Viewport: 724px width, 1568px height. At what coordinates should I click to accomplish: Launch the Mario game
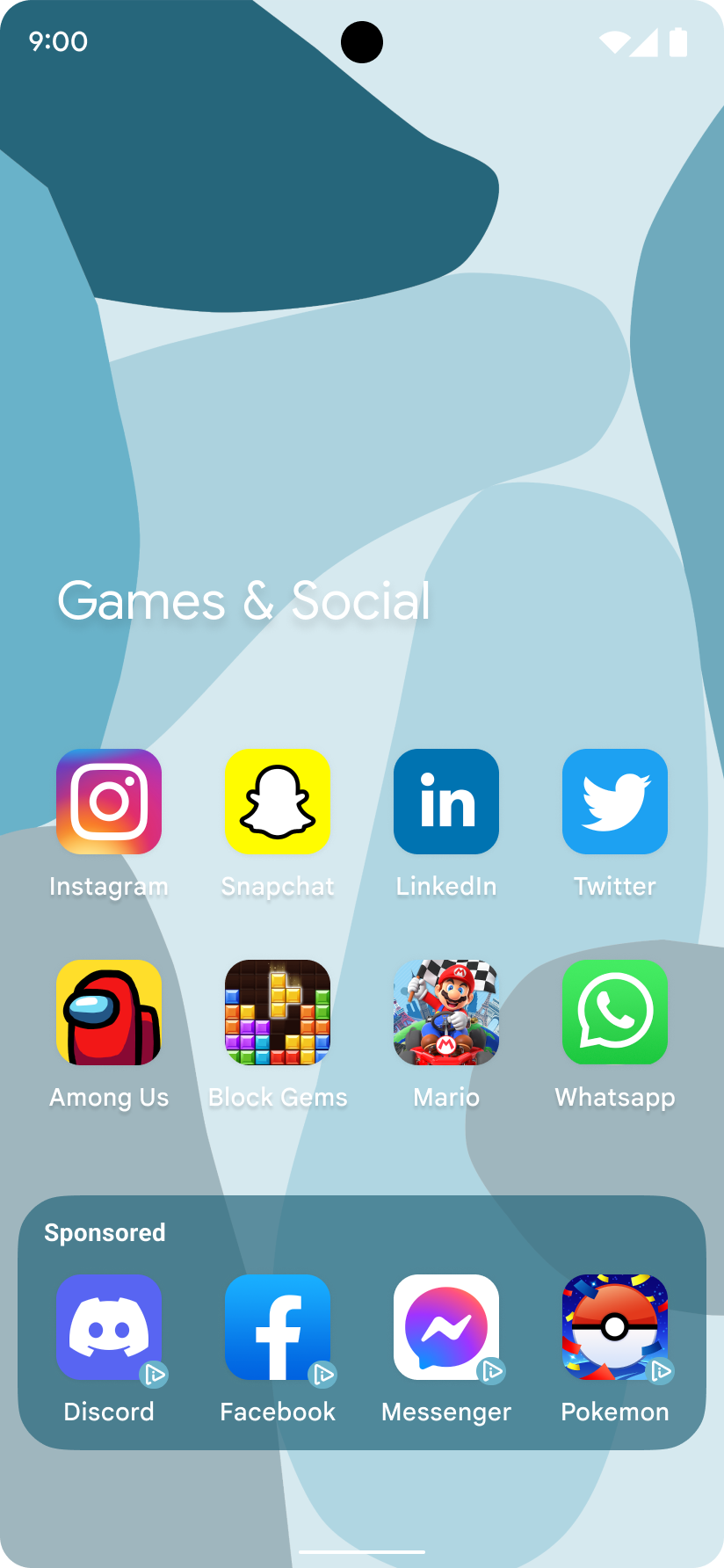tap(446, 1013)
